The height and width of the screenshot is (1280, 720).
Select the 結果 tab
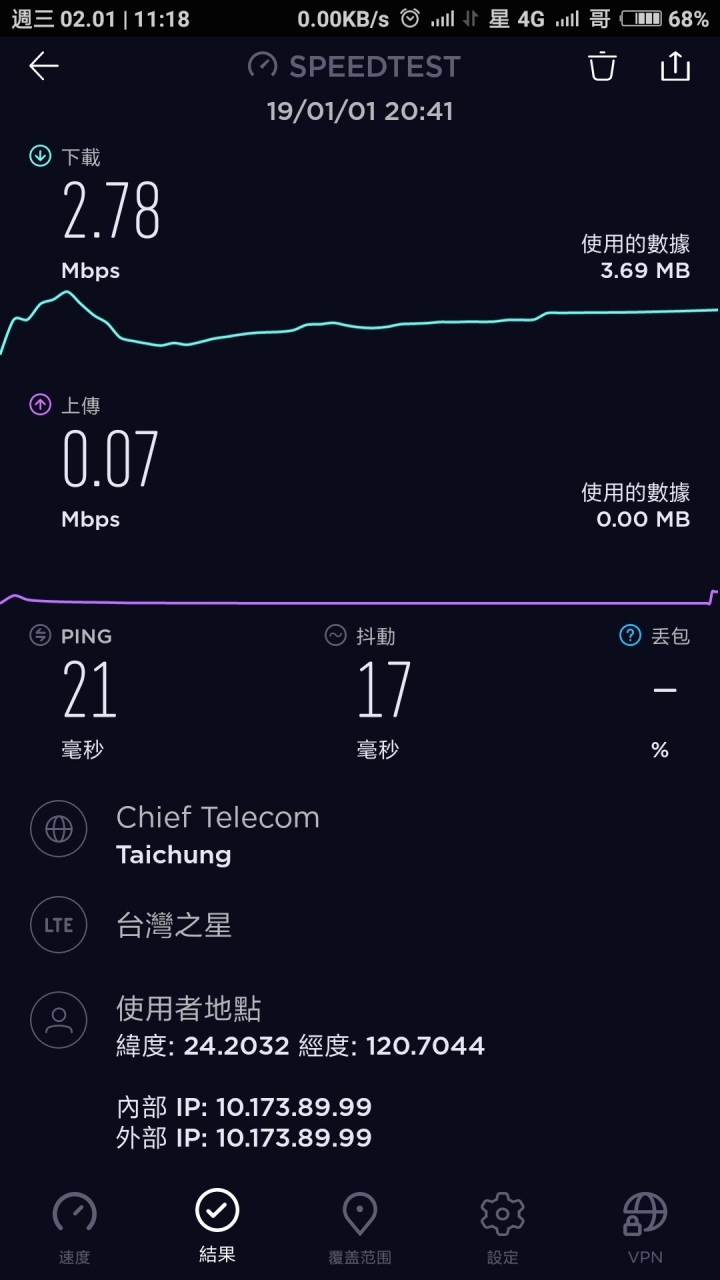(217, 1226)
